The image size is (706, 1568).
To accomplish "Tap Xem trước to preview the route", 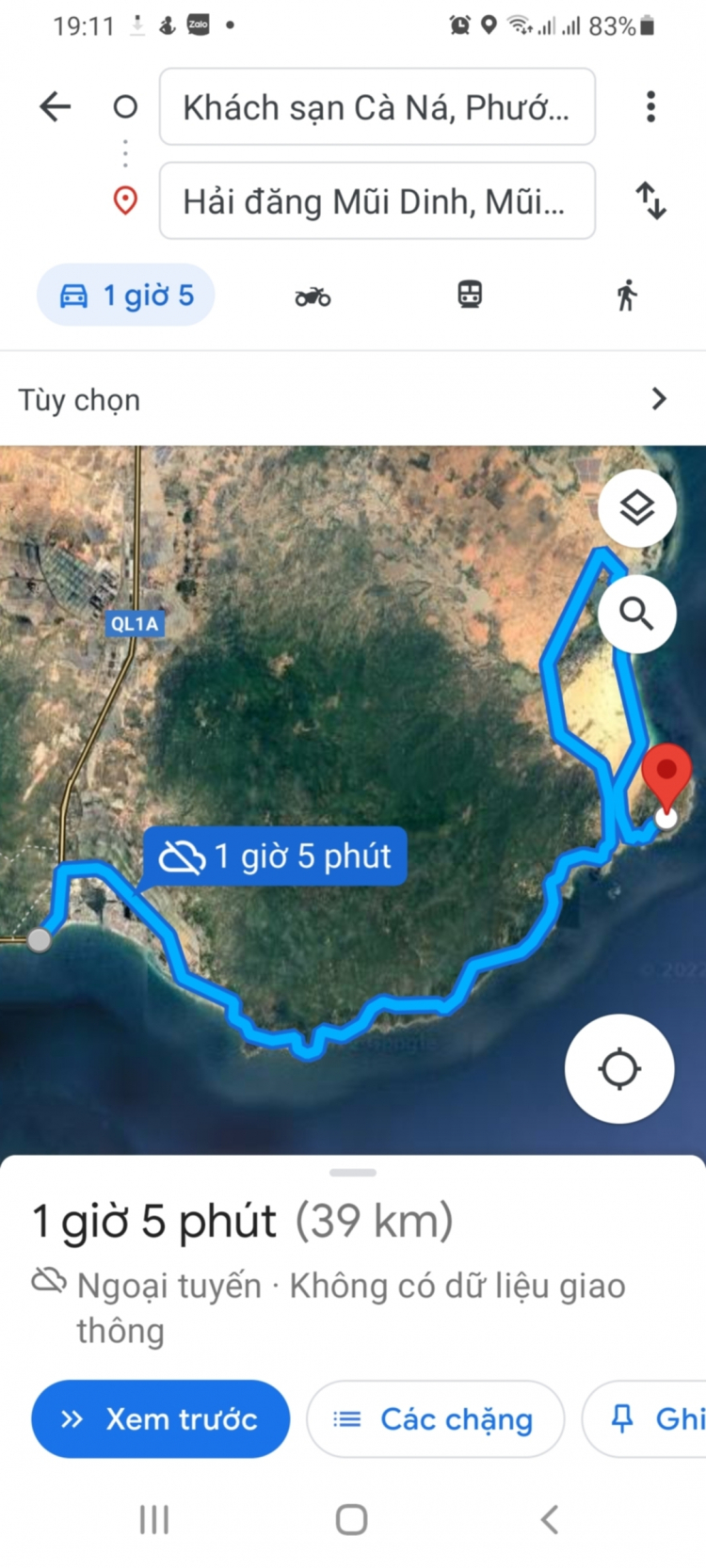I will pos(160,1418).
